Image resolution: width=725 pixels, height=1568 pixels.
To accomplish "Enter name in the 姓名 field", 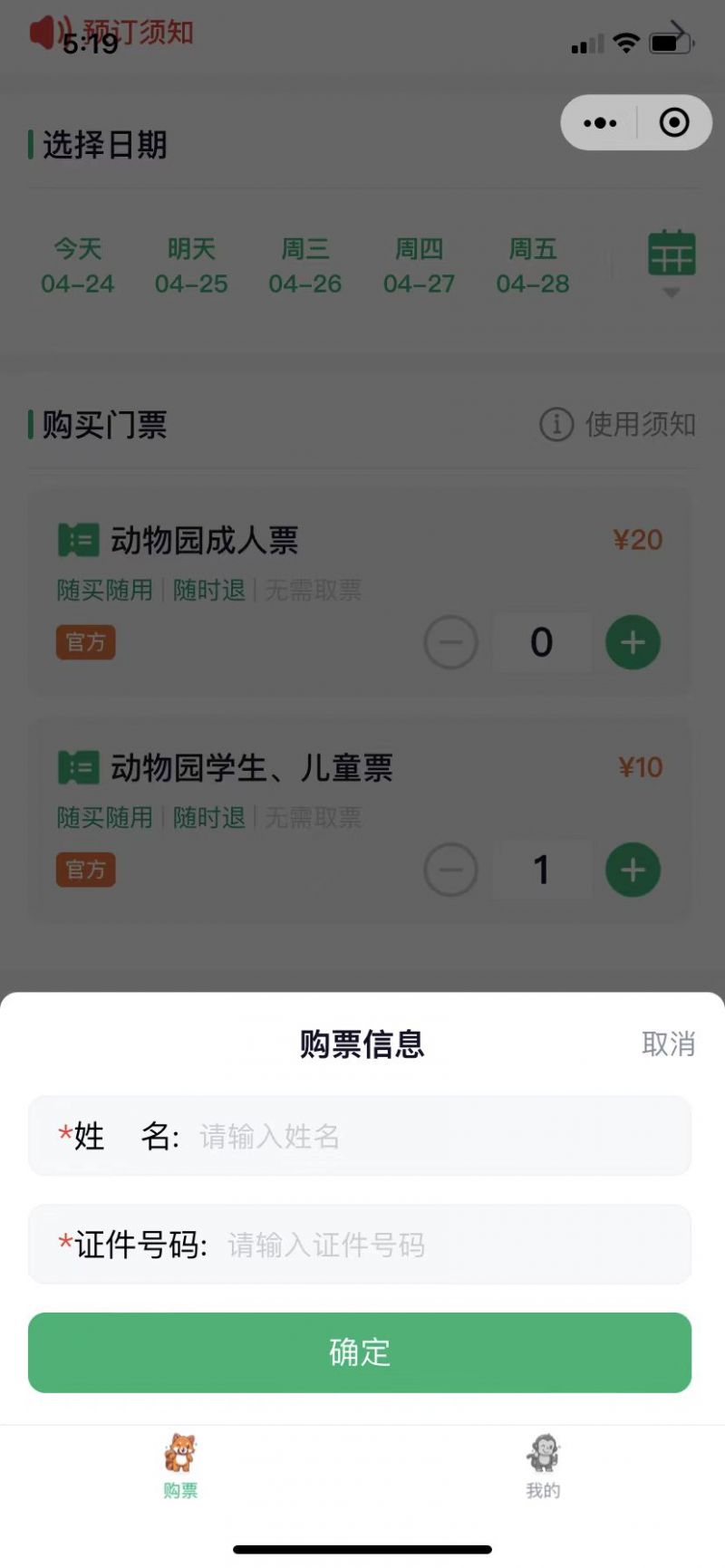I will [435, 1136].
